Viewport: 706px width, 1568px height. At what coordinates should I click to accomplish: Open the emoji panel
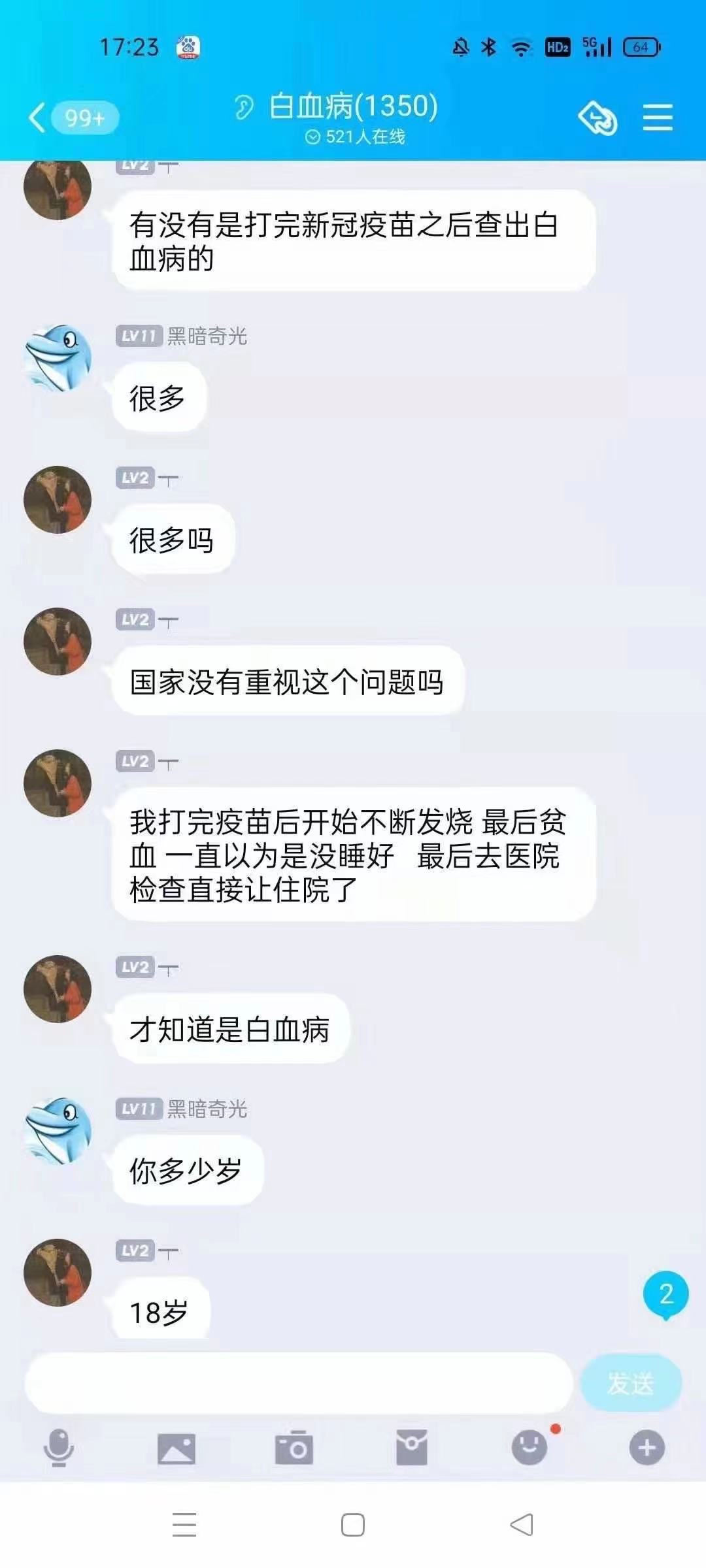click(529, 1448)
